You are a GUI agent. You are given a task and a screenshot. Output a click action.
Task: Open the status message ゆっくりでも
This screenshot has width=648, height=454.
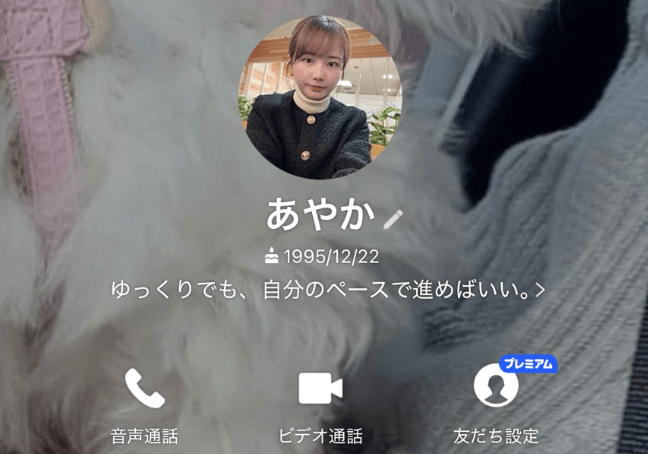tap(327, 291)
